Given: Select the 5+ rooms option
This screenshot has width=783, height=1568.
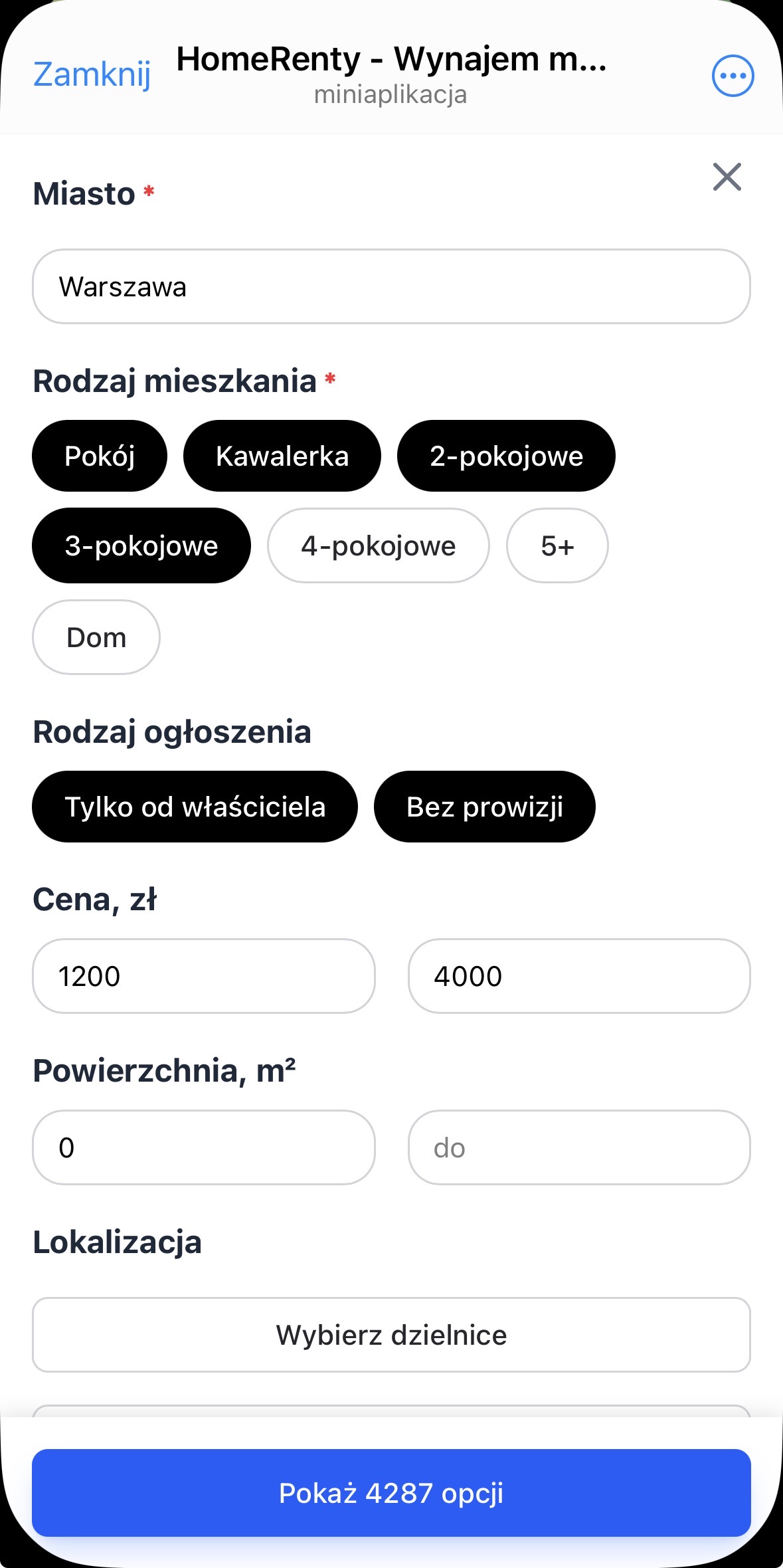Looking at the screenshot, I should (x=557, y=545).
